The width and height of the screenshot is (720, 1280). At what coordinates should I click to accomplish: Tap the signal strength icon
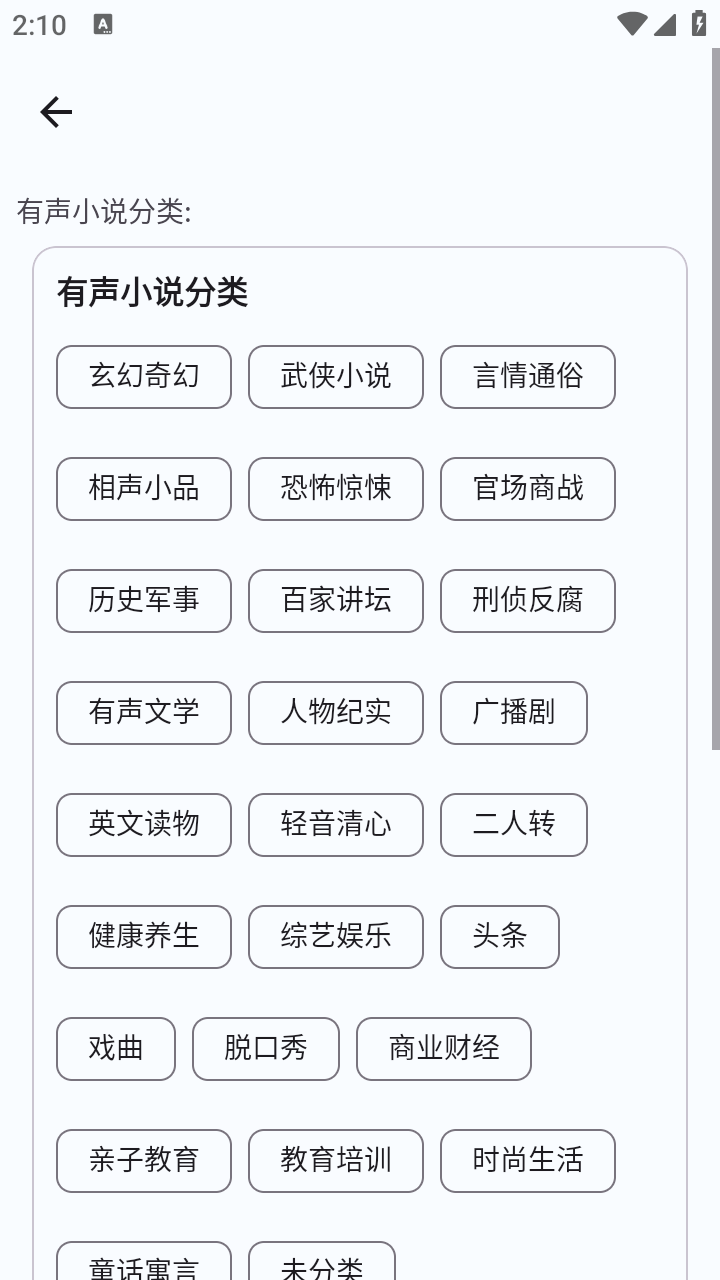(665, 24)
